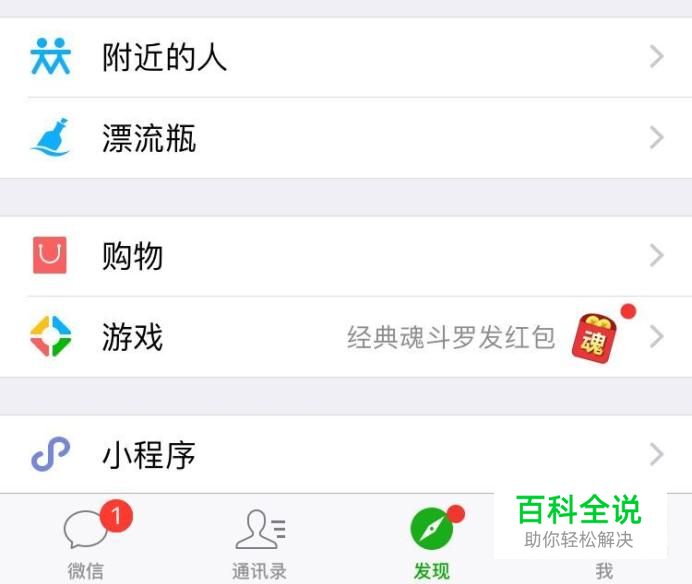Open 小程序 mini programs
Image resolution: width=692 pixels, height=584 pixels.
coord(345,456)
